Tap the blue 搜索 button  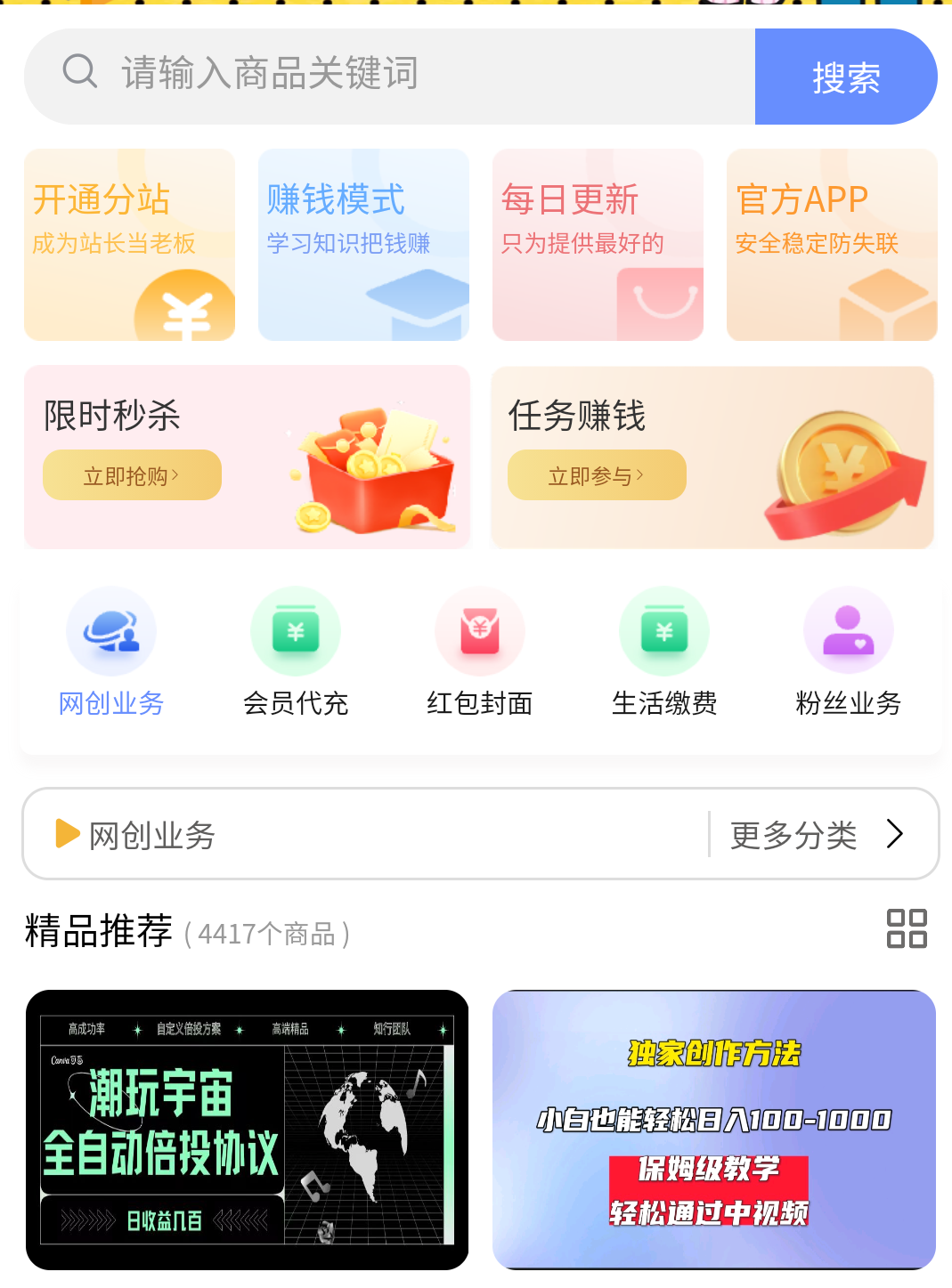click(845, 77)
